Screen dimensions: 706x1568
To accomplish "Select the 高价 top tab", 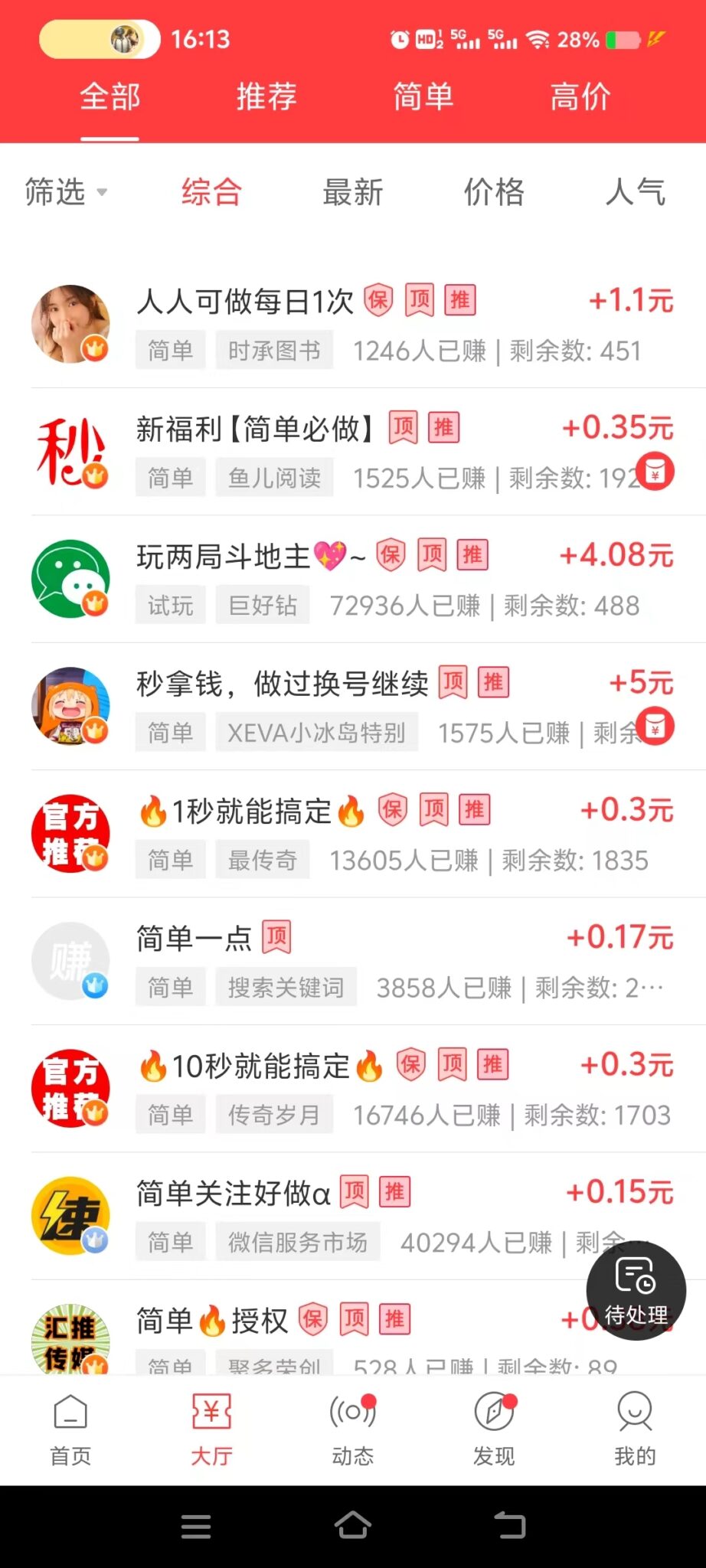I will [580, 97].
